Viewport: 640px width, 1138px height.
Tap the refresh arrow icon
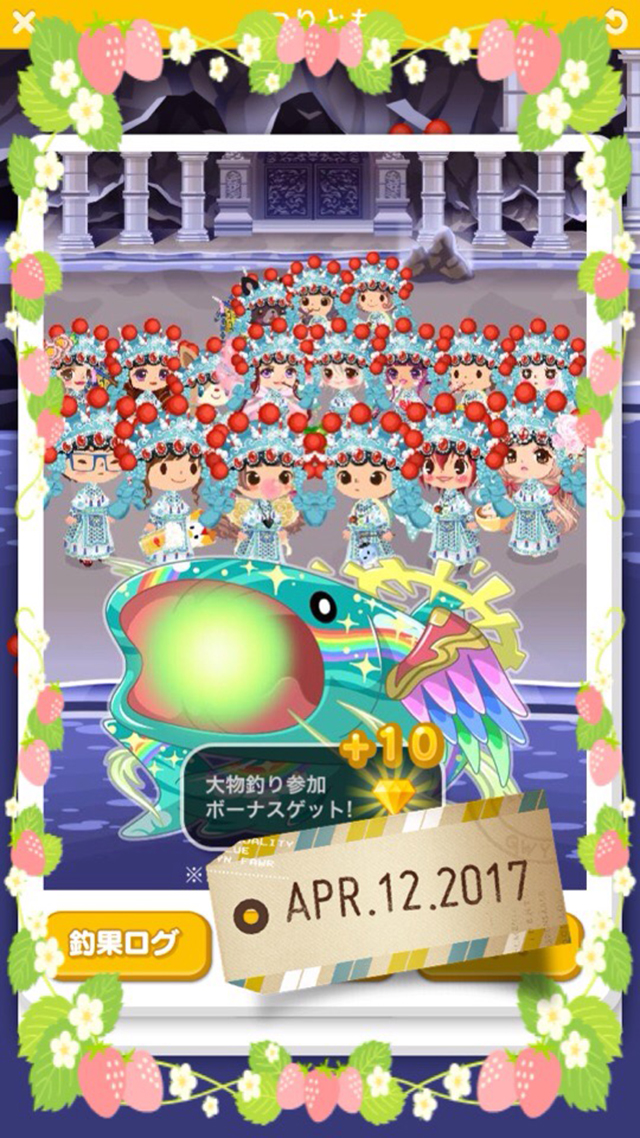(619, 19)
